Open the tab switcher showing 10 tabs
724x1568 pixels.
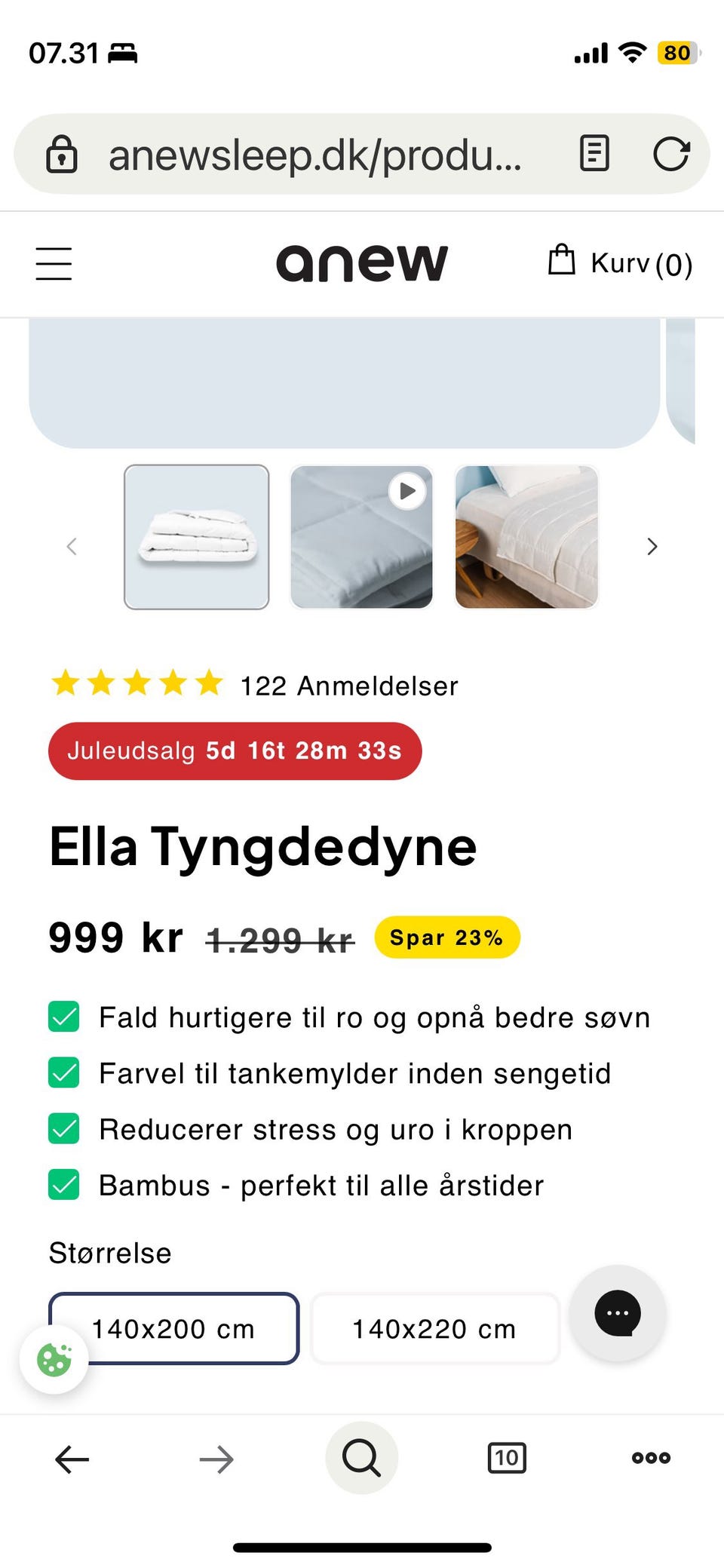pos(507,1458)
